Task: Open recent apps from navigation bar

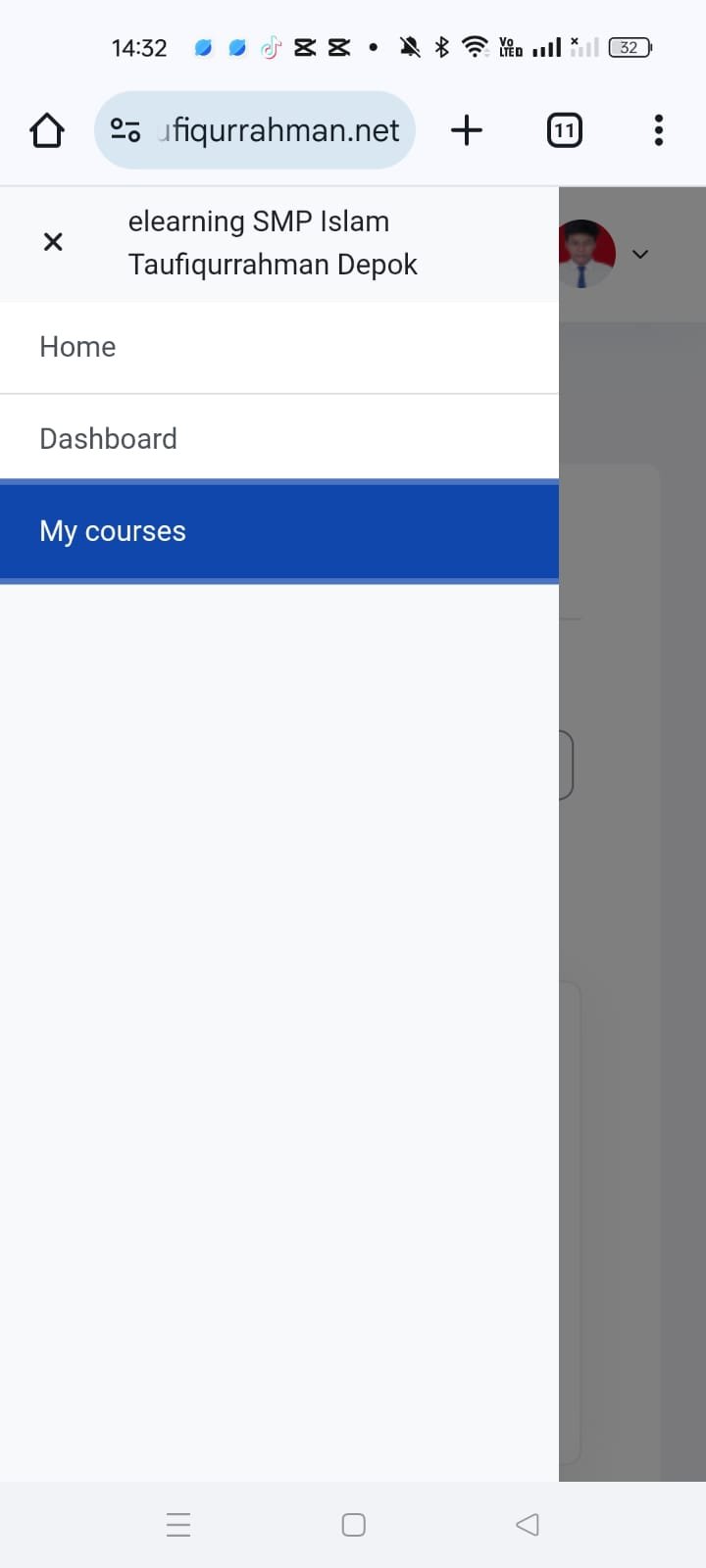Action: (x=178, y=1525)
